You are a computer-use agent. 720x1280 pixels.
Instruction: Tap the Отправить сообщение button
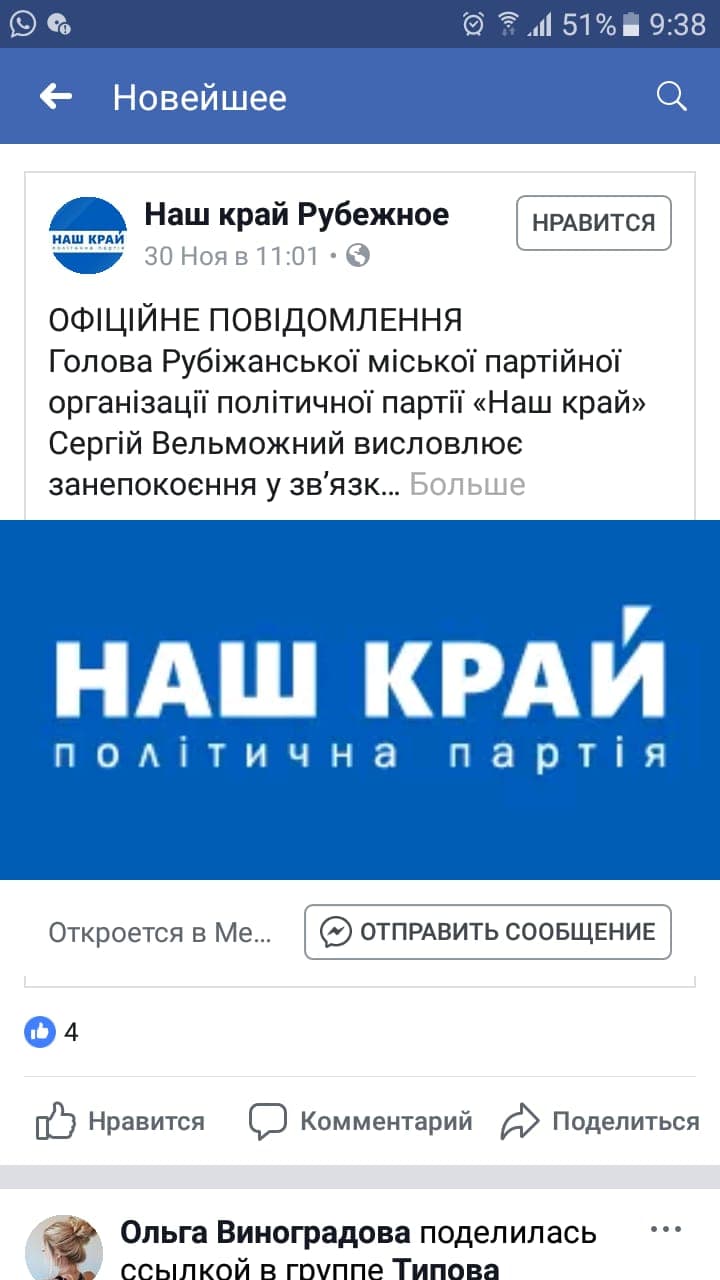pyautogui.click(x=487, y=931)
